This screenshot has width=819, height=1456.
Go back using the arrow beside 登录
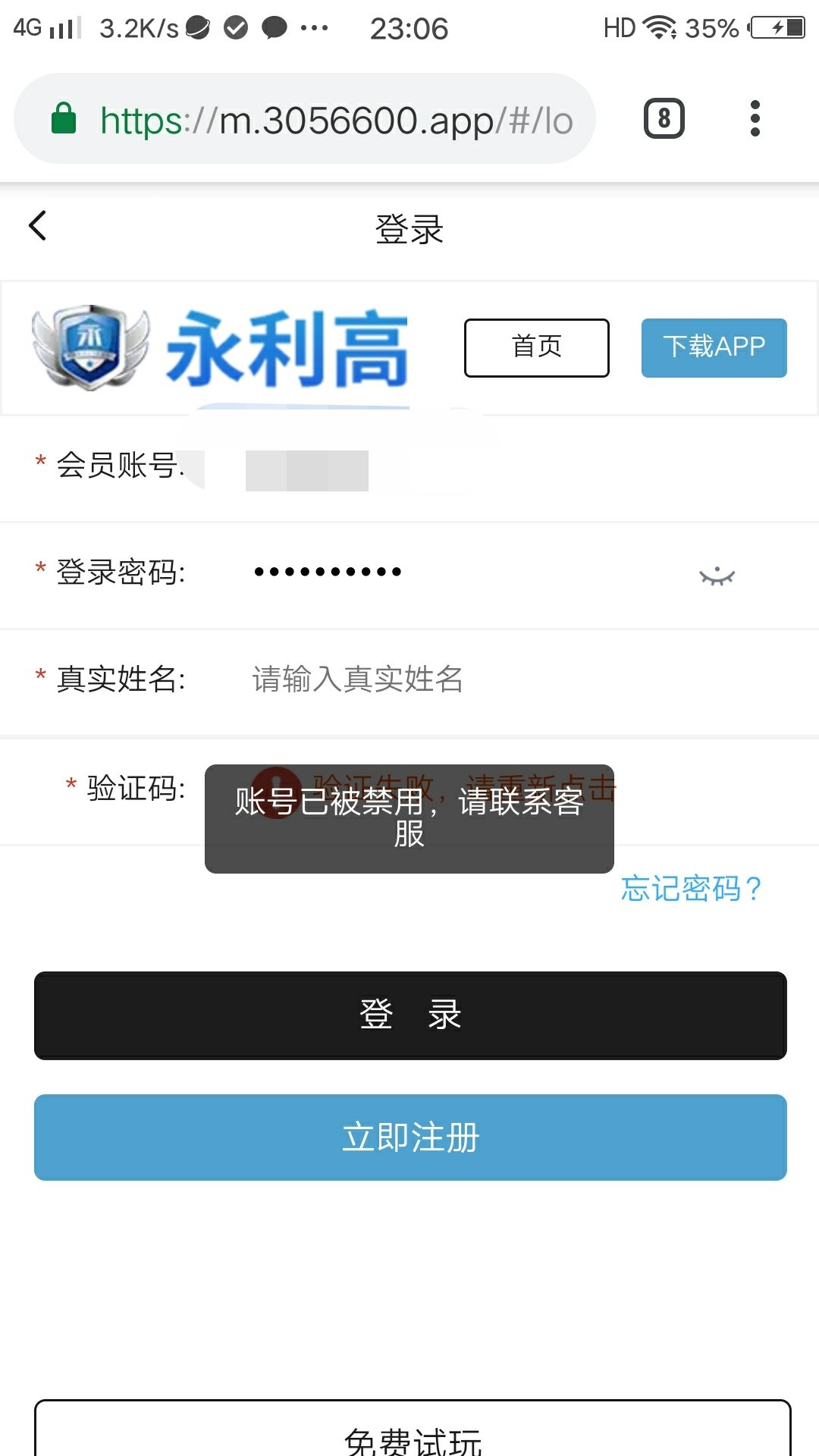click(x=38, y=226)
